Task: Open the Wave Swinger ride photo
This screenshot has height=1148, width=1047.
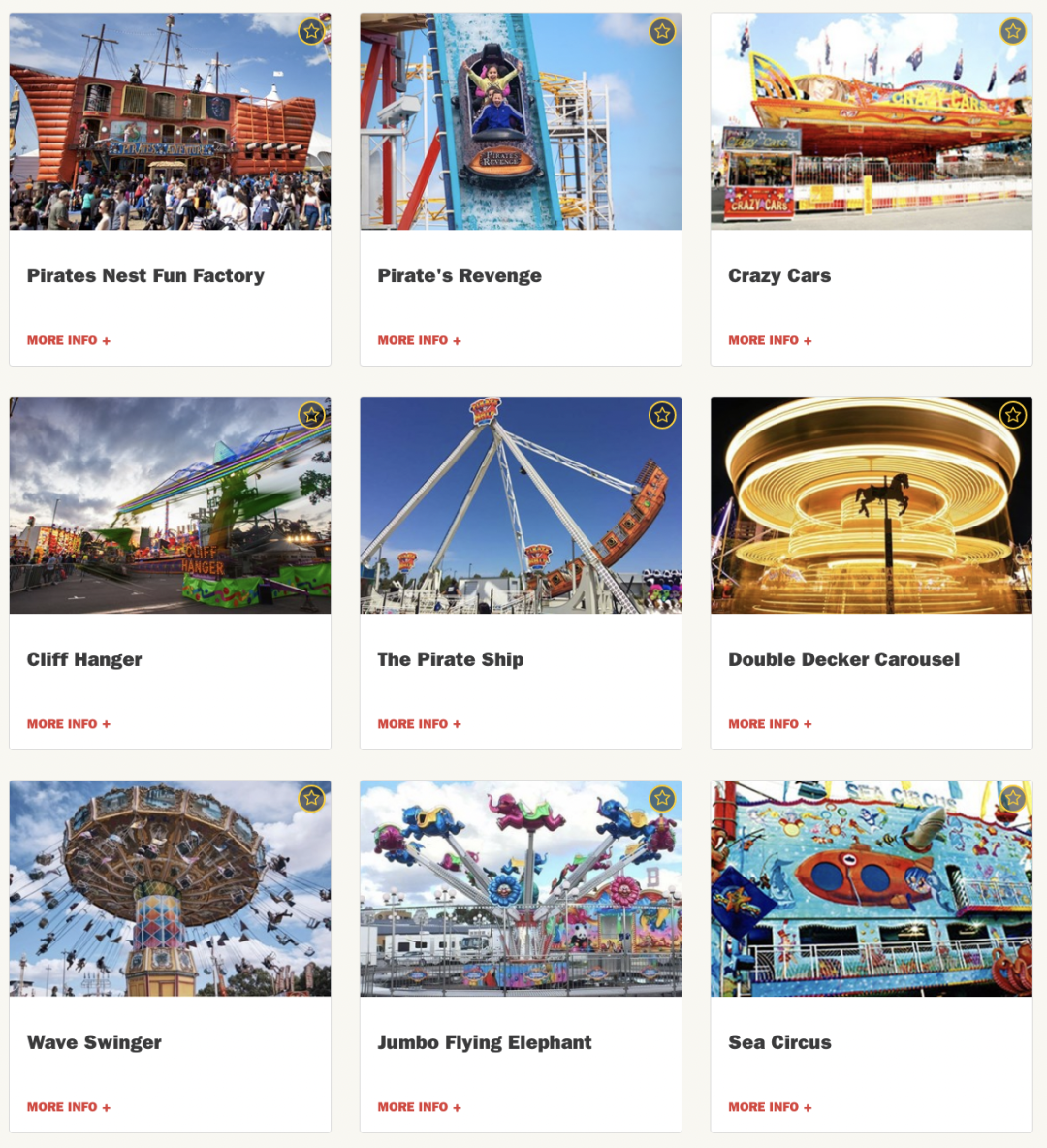Action: 170,888
